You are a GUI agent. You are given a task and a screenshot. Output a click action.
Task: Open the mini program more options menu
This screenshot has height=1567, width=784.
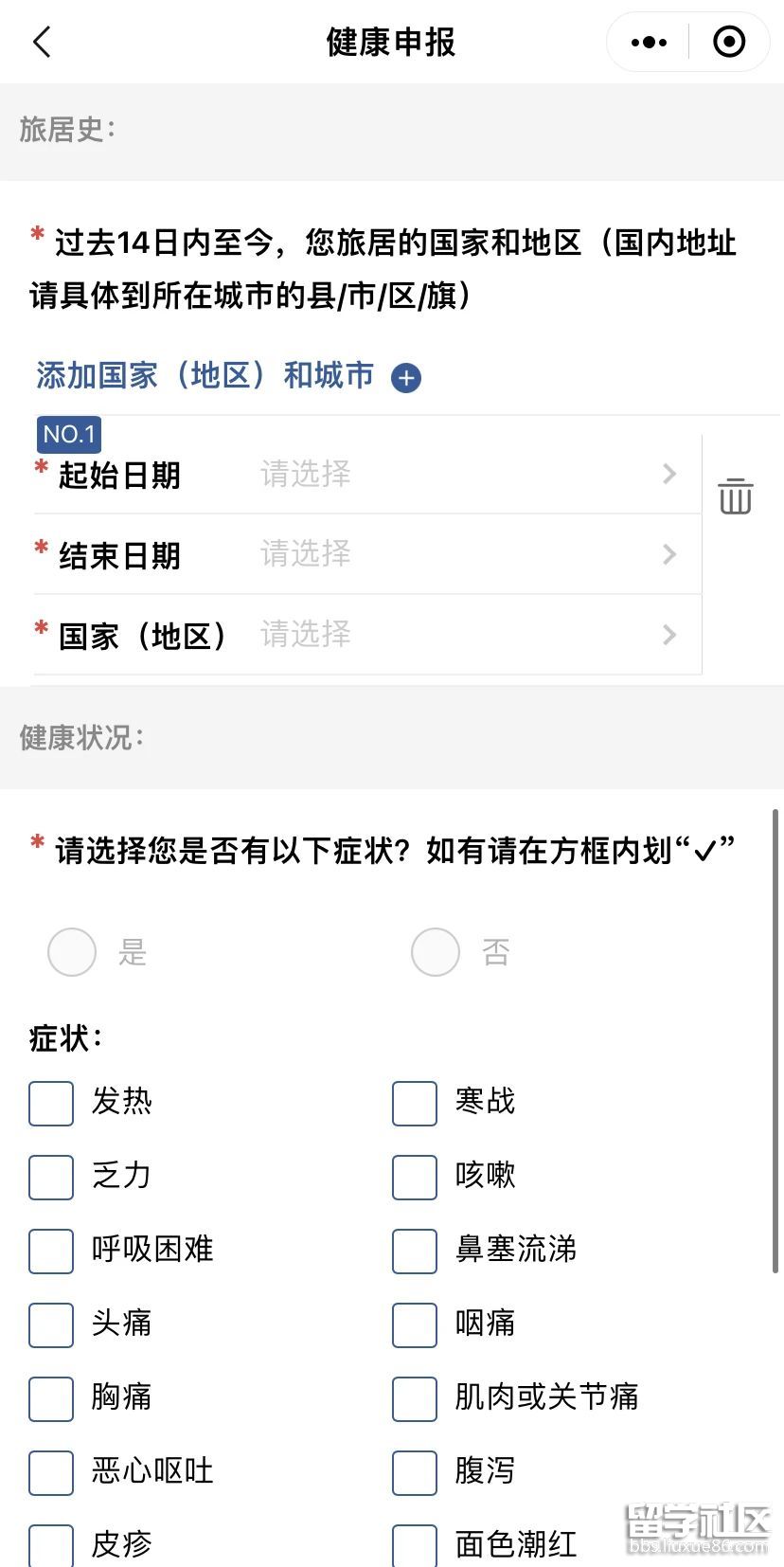click(649, 42)
